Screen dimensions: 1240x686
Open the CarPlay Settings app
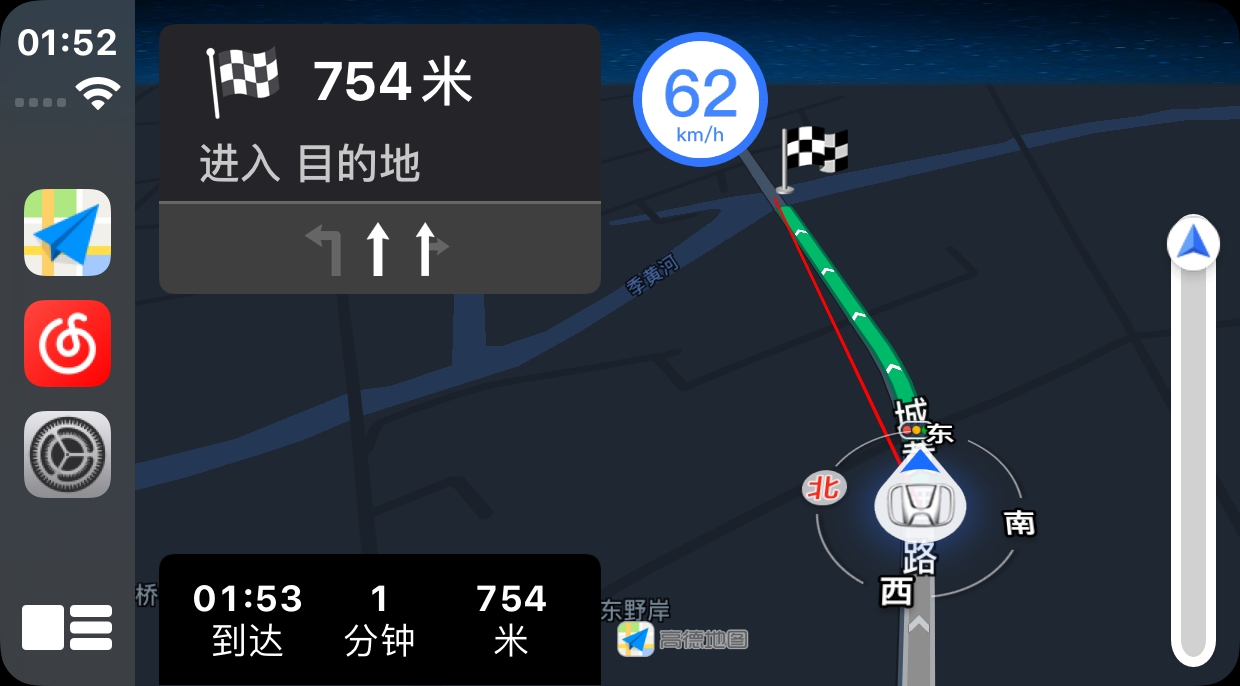(x=67, y=454)
